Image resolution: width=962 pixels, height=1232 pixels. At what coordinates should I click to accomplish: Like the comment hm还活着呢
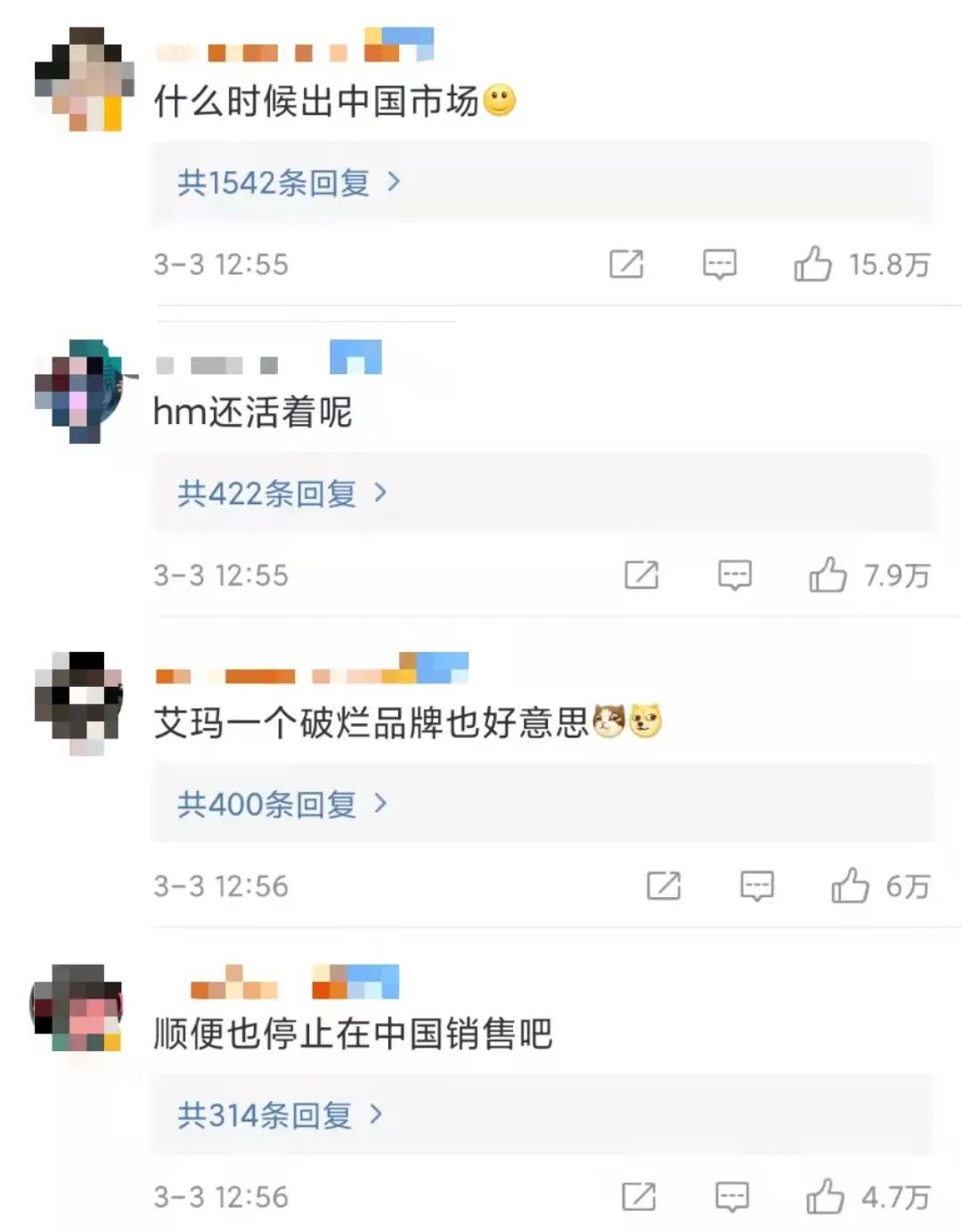click(x=827, y=575)
